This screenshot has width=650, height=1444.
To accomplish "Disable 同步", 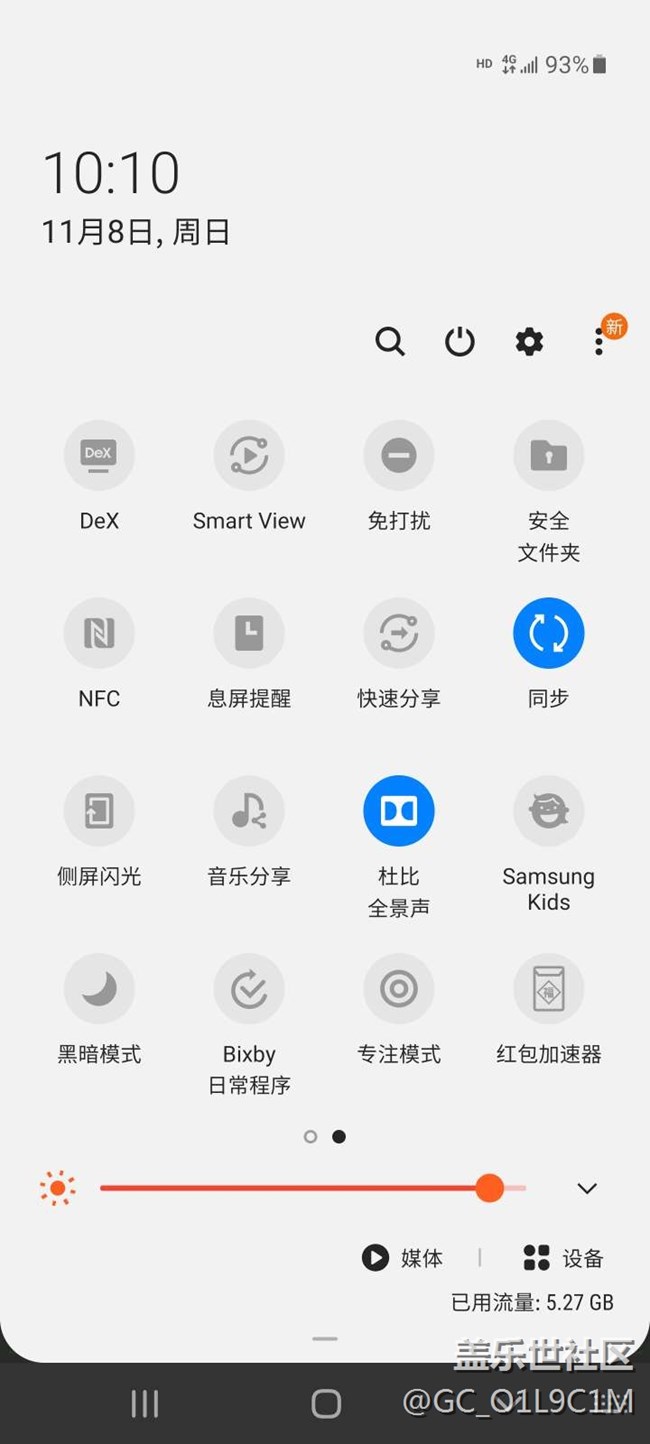I will pos(549,633).
